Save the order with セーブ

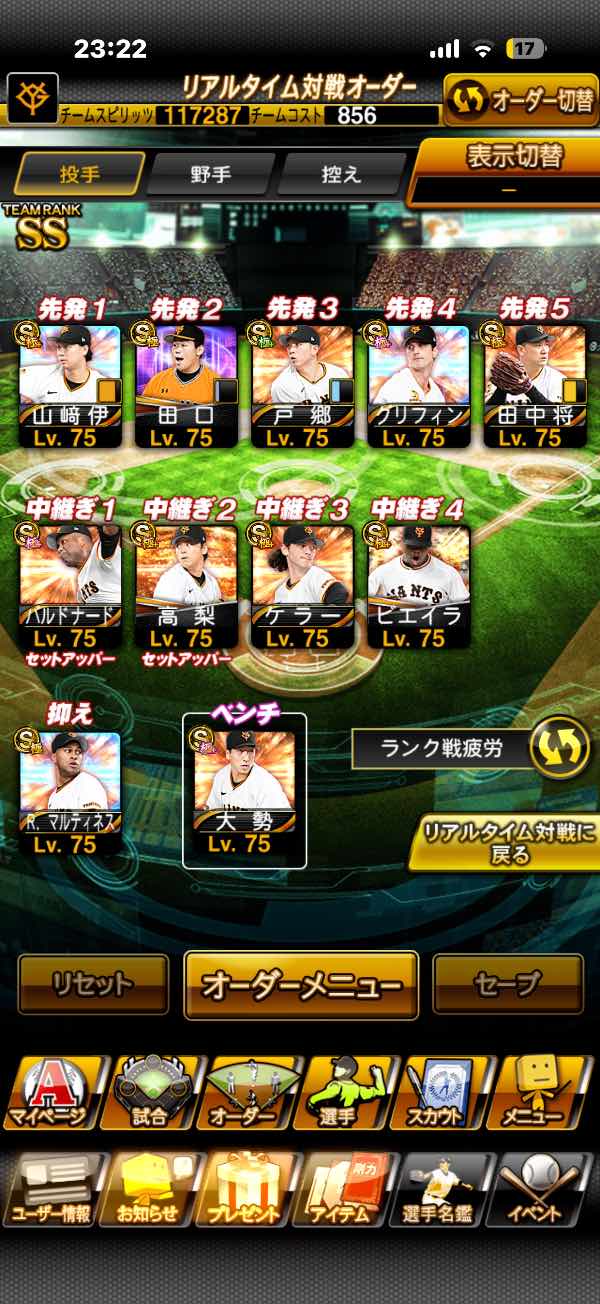tap(508, 984)
